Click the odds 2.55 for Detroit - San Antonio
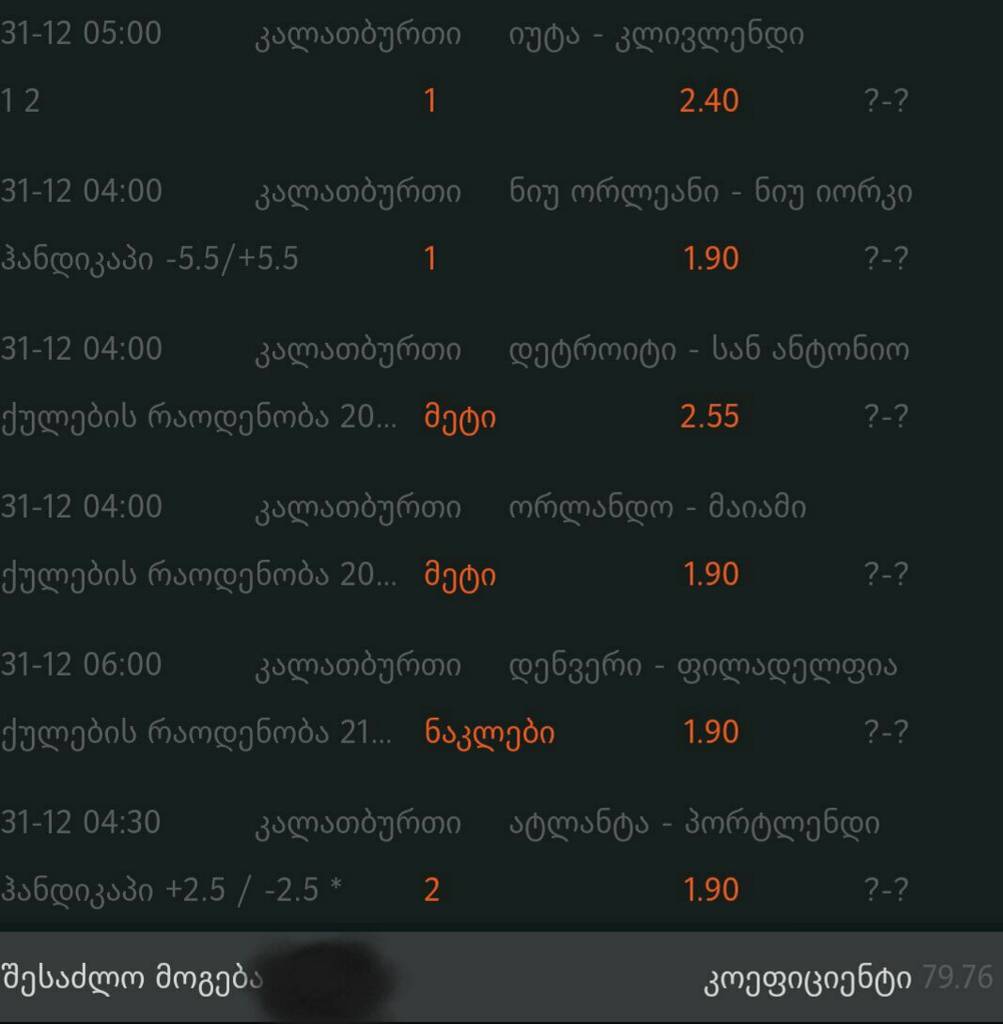1003x1024 pixels. (711, 416)
